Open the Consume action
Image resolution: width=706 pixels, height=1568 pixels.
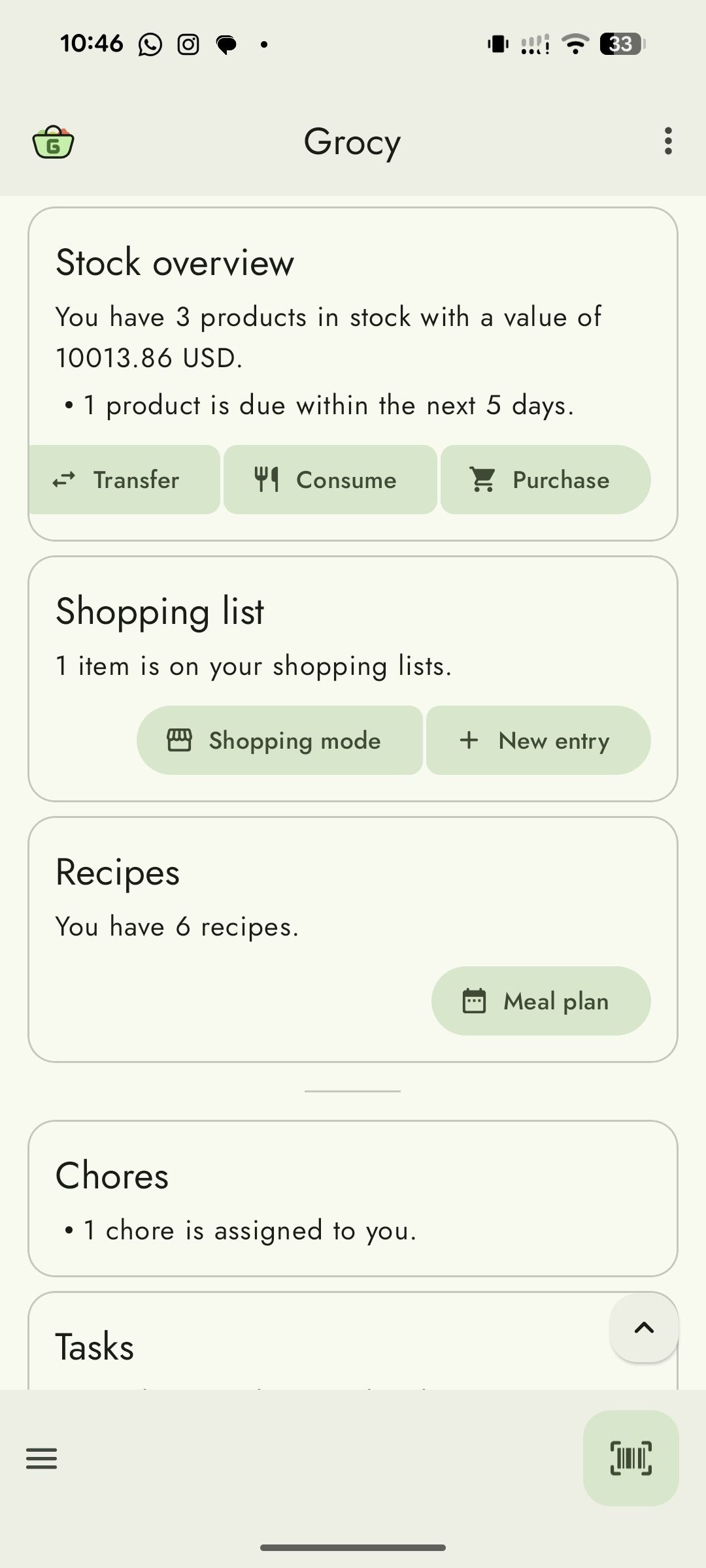point(330,480)
